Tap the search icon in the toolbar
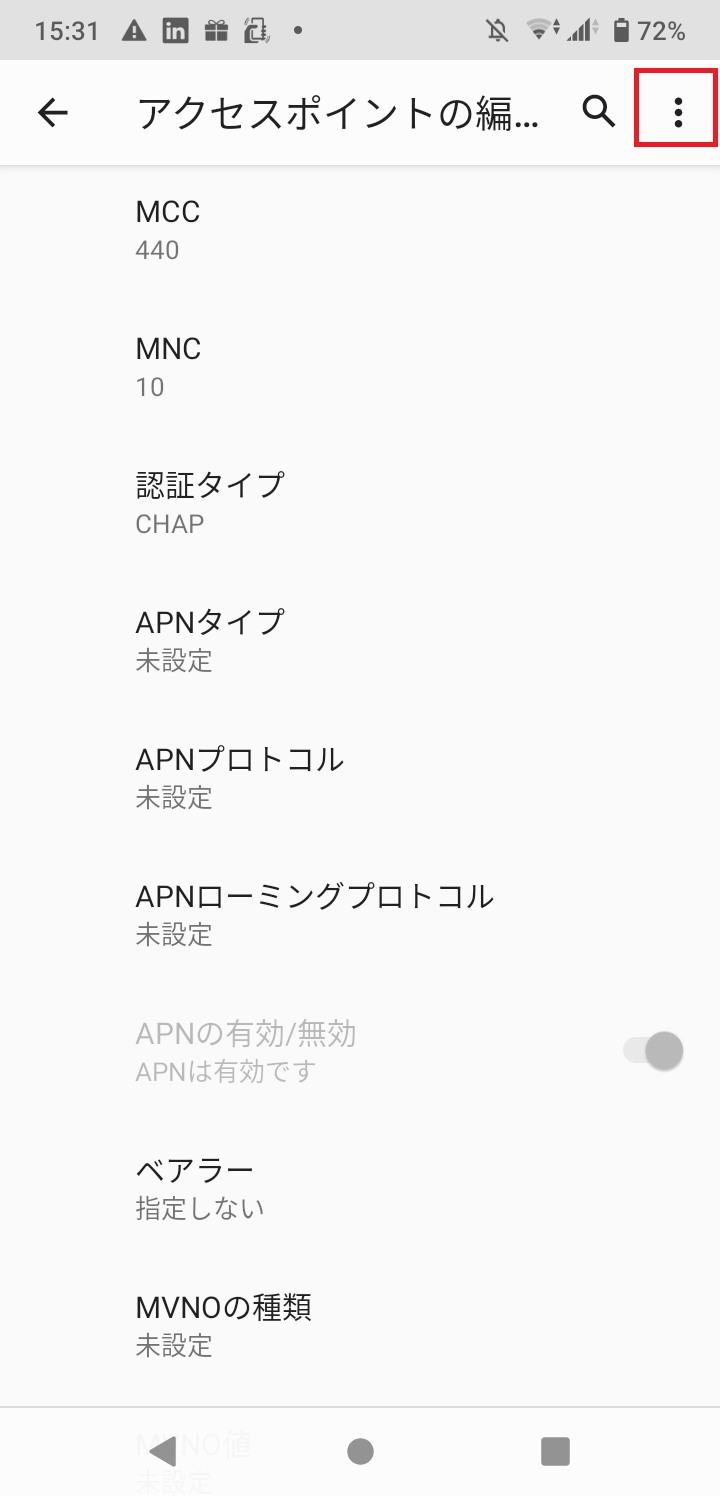 [598, 112]
